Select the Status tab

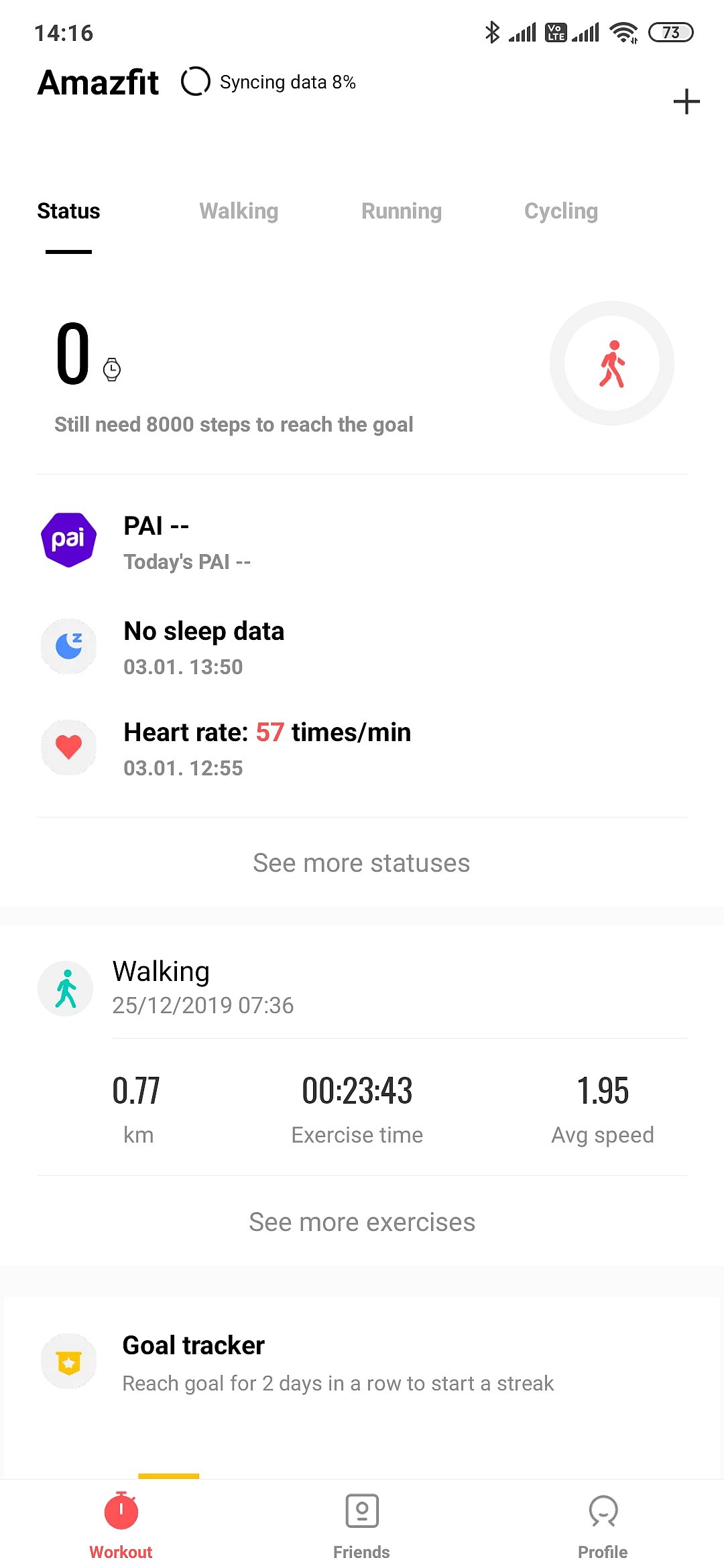(x=68, y=211)
